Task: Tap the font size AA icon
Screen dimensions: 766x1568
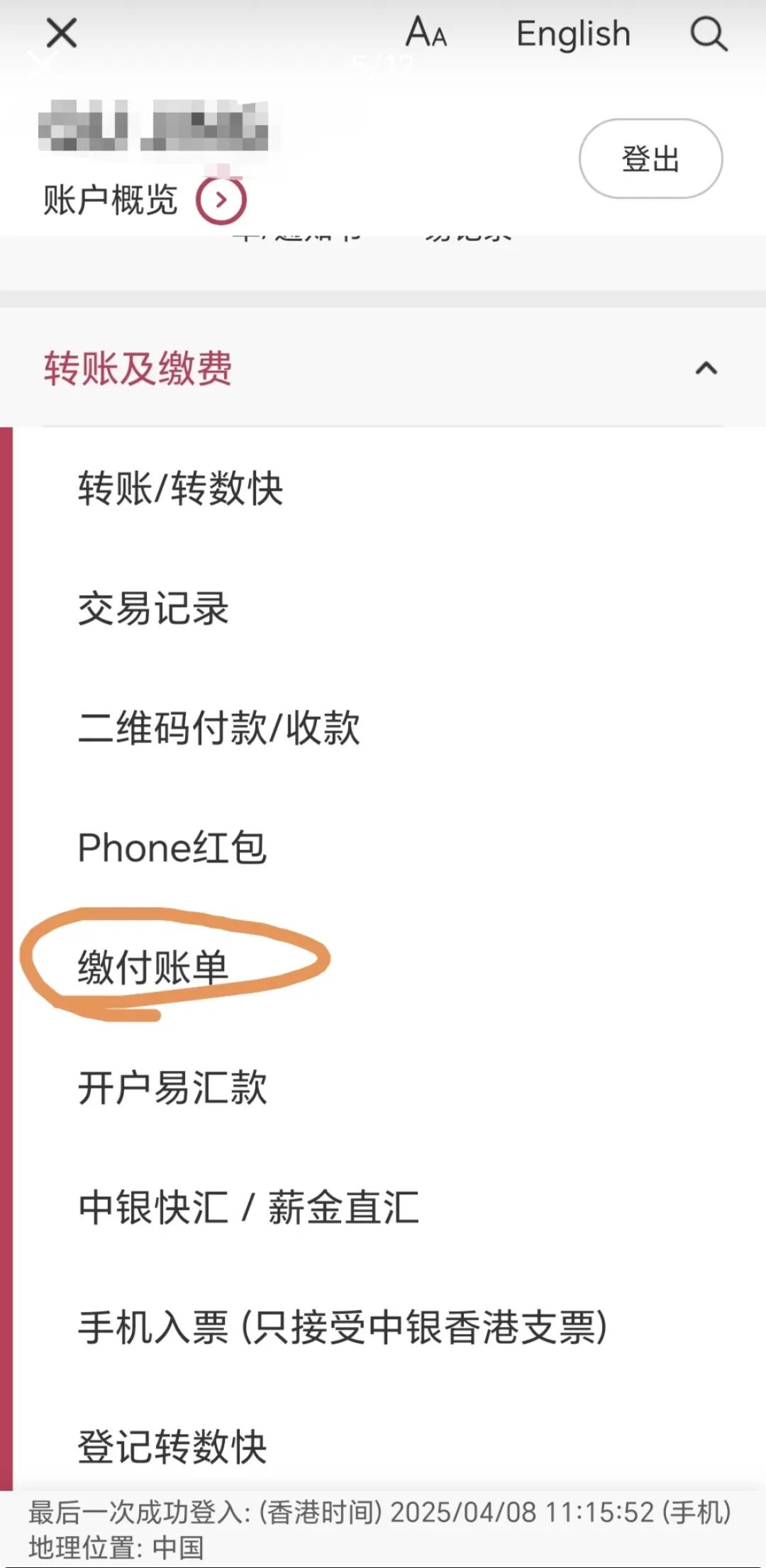Action: (426, 33)
